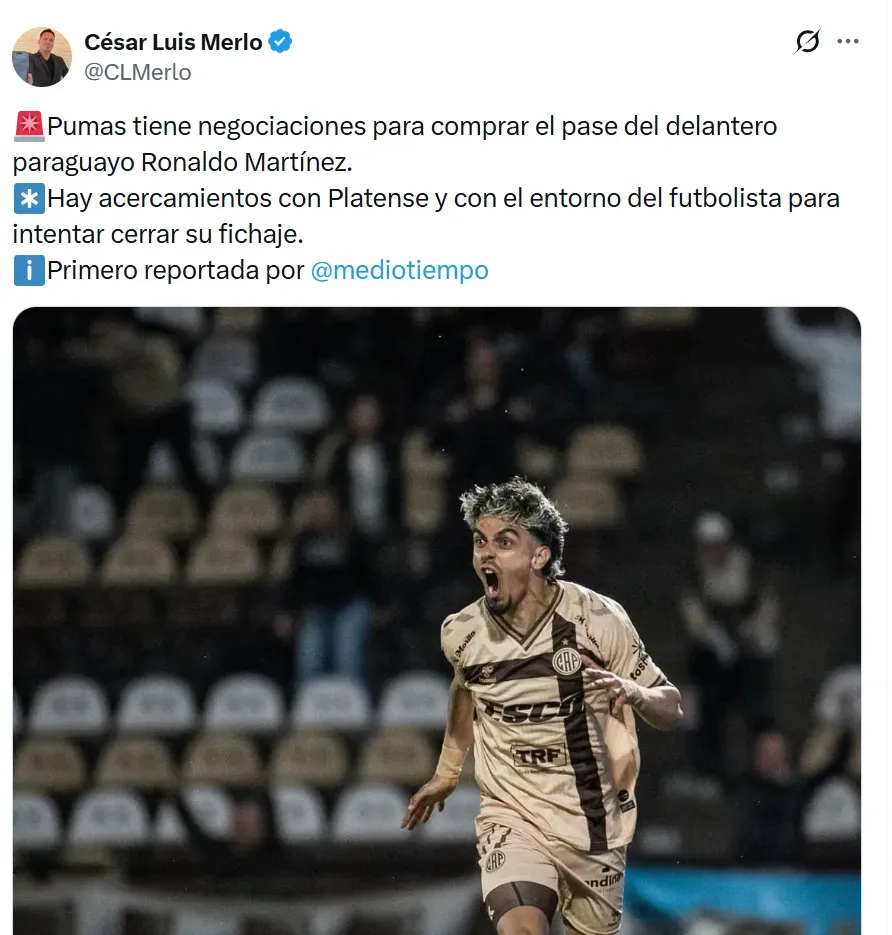
Task: Open César Luis Merlo's profile picture
Action: click(x=42, y=57)
